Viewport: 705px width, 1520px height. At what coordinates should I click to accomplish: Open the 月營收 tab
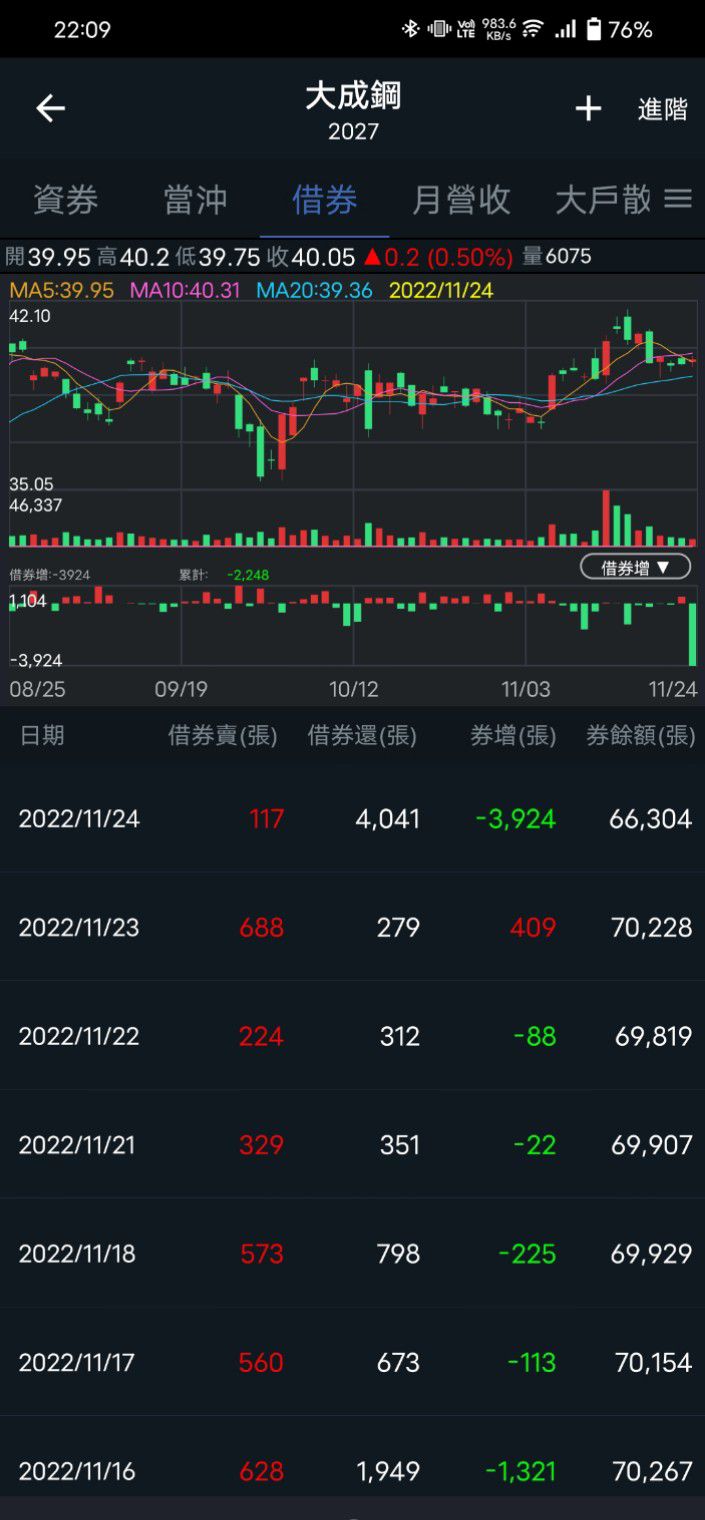click(461, 200)
